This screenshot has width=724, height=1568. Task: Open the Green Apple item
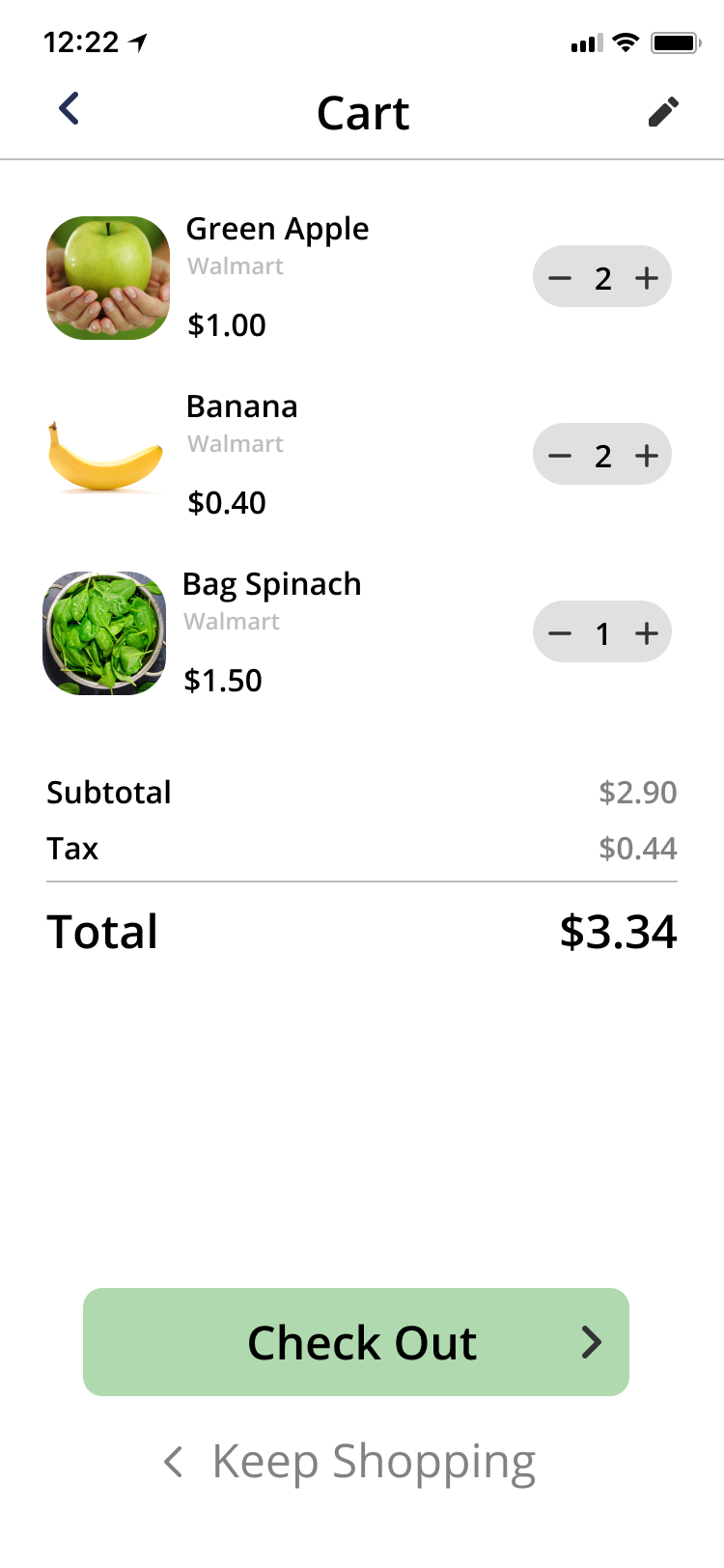(x=278, y=229)
